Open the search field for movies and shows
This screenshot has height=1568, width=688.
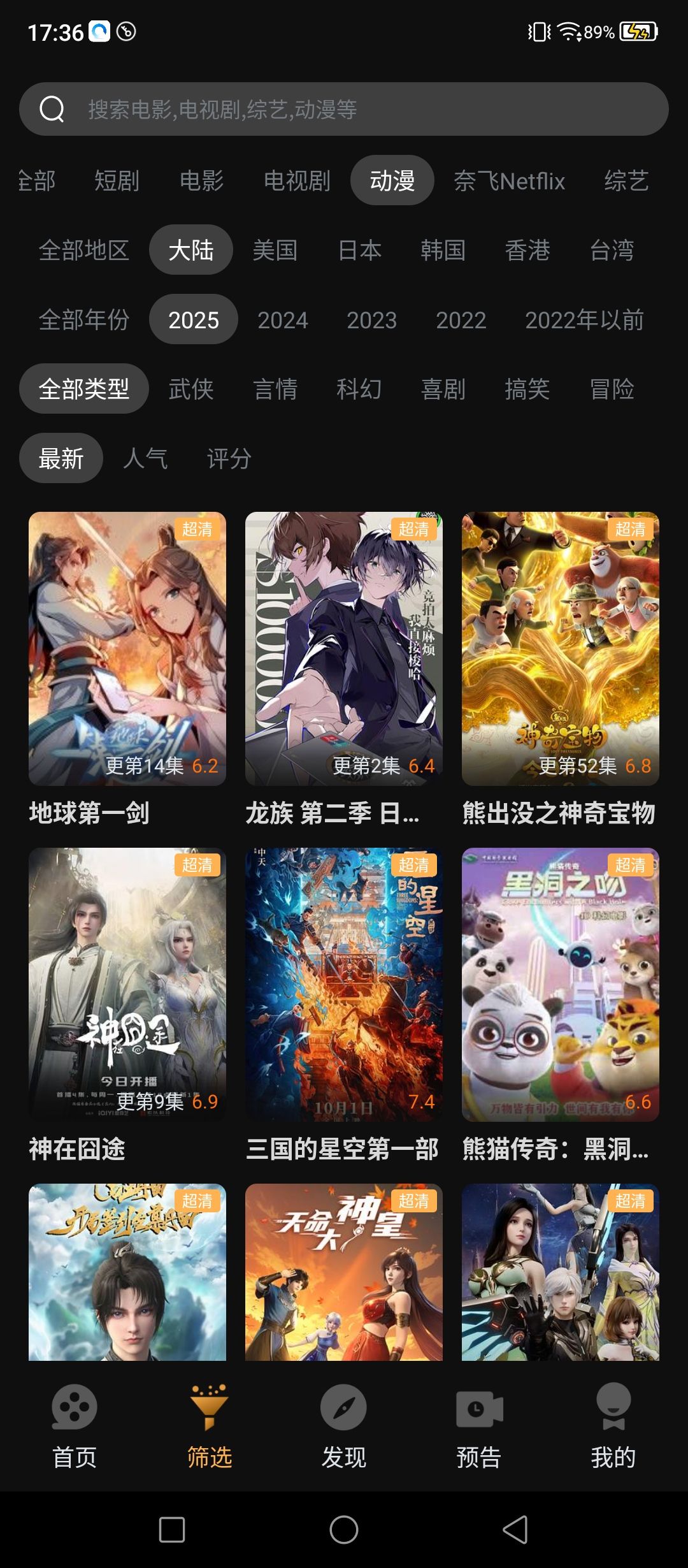coord(344,109)
